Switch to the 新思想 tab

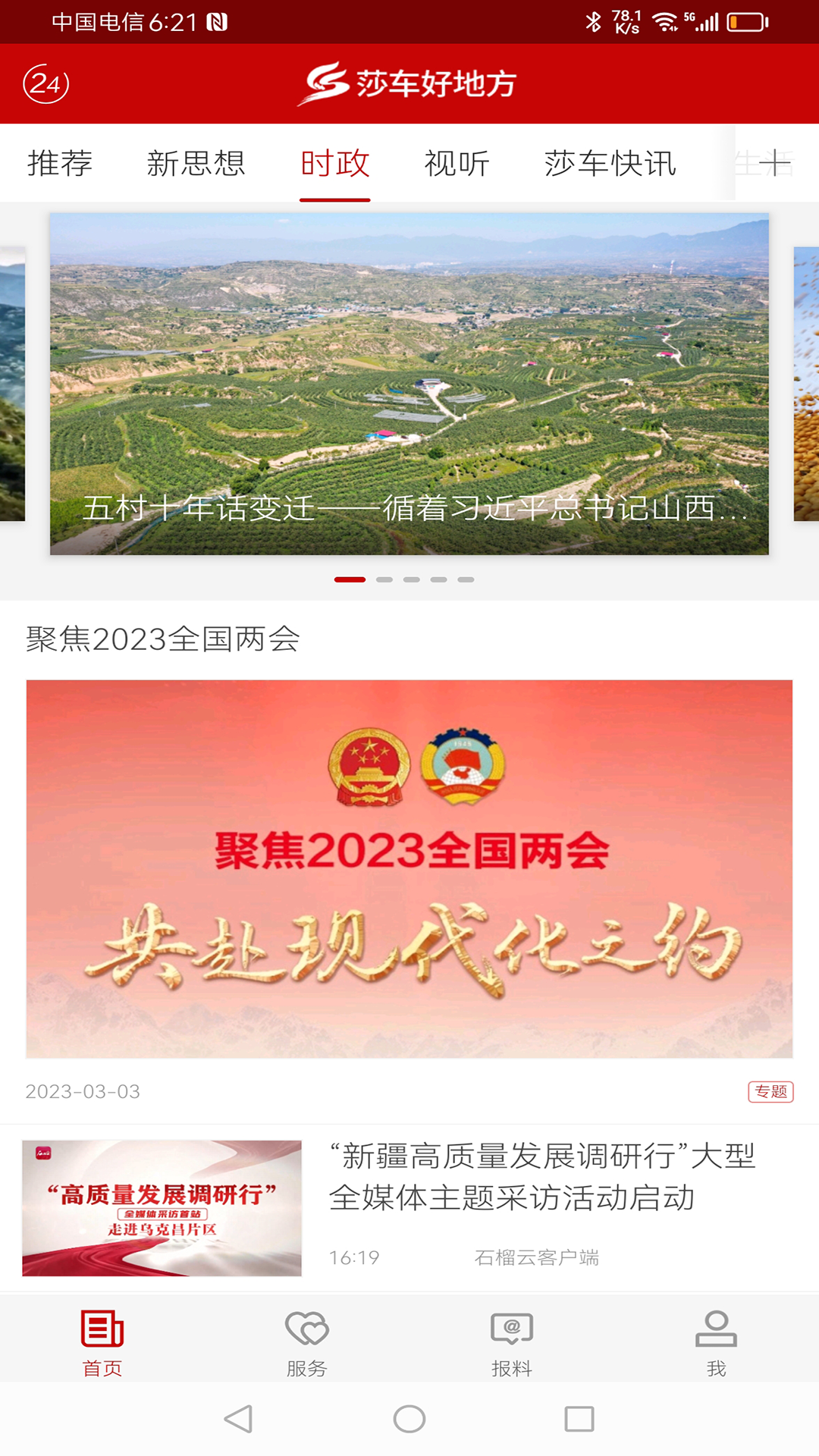(196, 163)
